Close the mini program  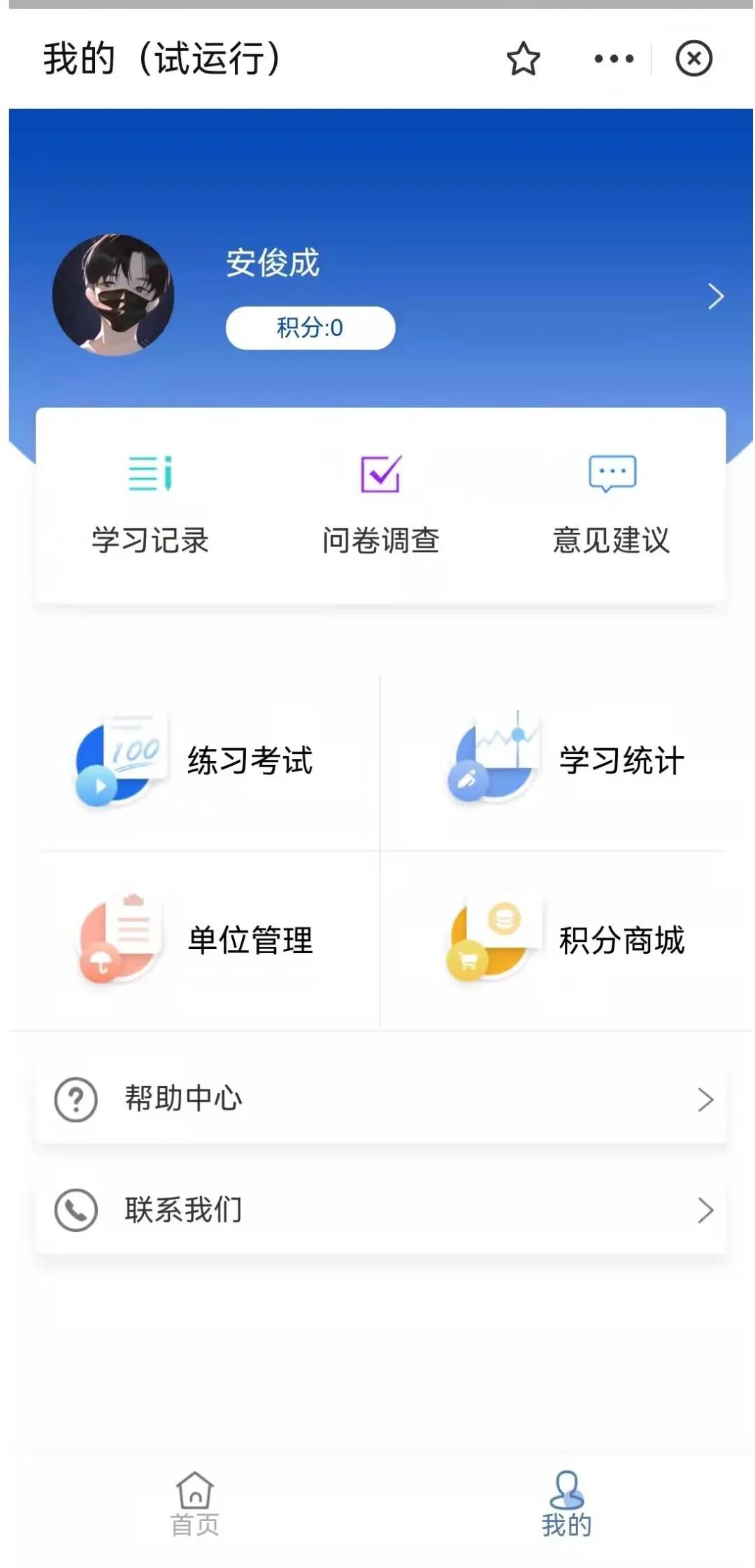(693, 59)
